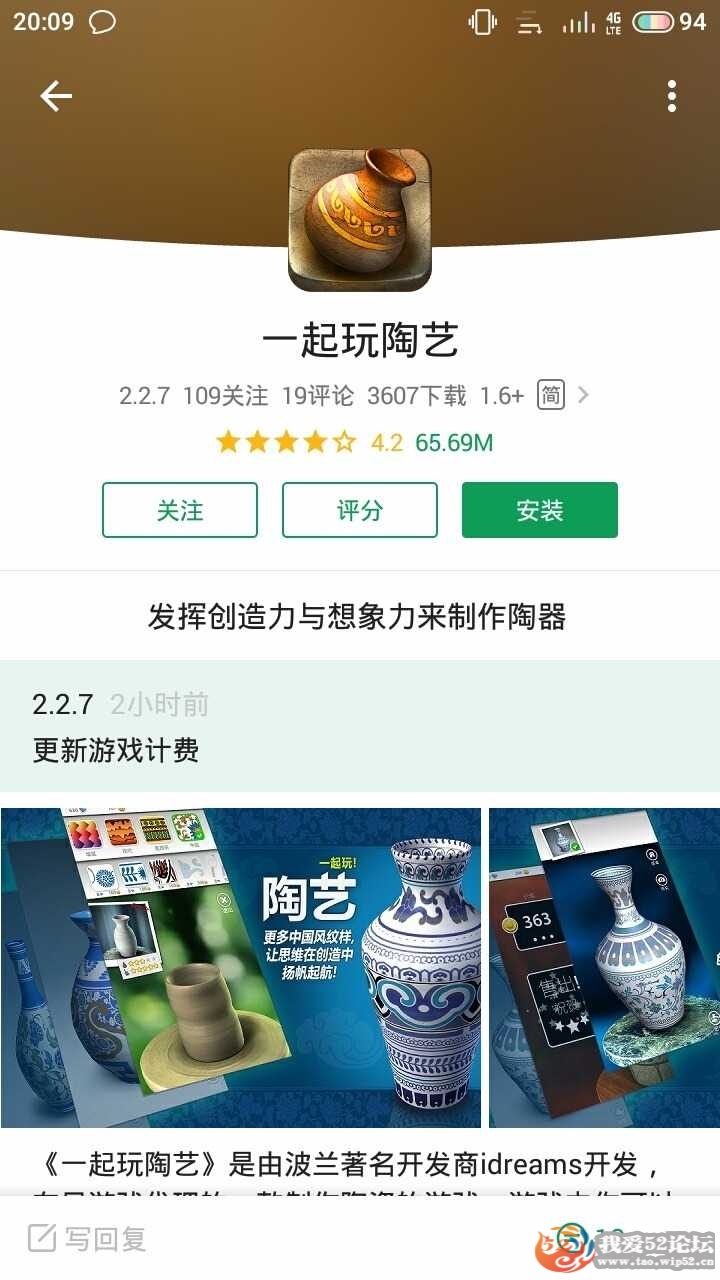The height and width of the screenshot is (1280, 720).
Task: Expand app details via the chevron arrow
Action: click(x=583, y=395)
